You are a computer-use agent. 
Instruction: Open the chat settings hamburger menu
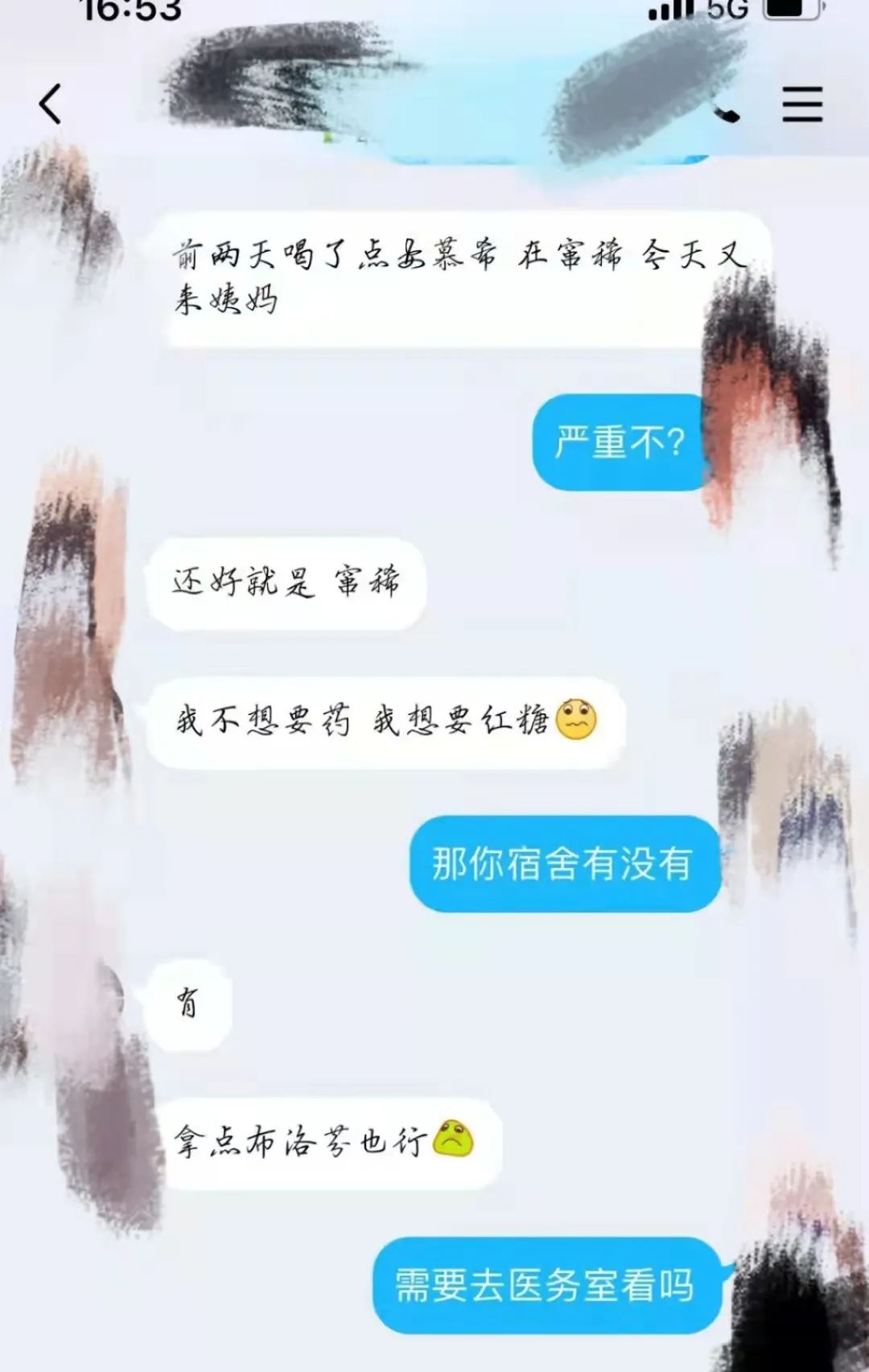coord(802,105)
